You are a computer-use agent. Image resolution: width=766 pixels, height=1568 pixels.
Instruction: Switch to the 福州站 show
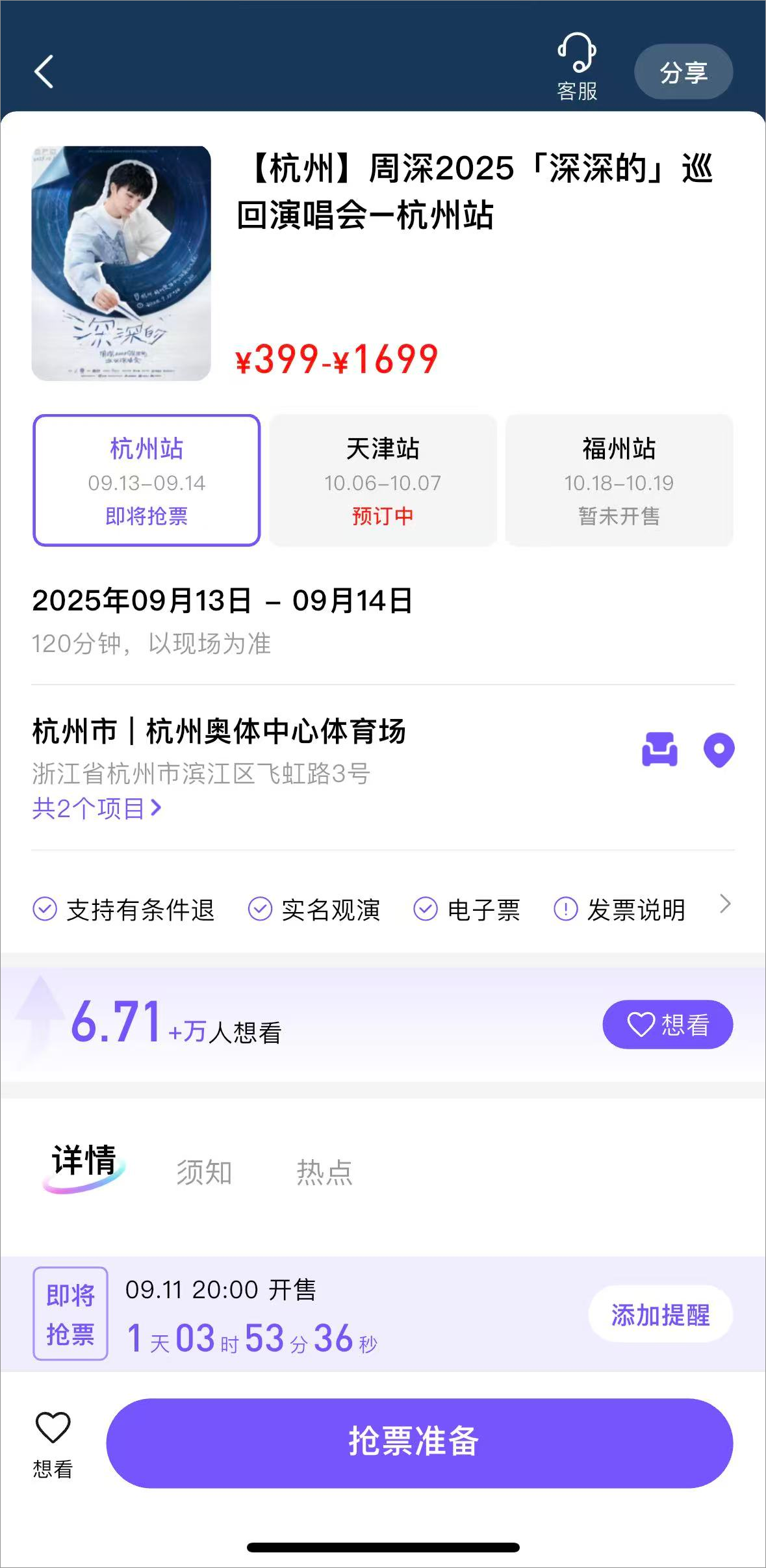coord(619,480)
